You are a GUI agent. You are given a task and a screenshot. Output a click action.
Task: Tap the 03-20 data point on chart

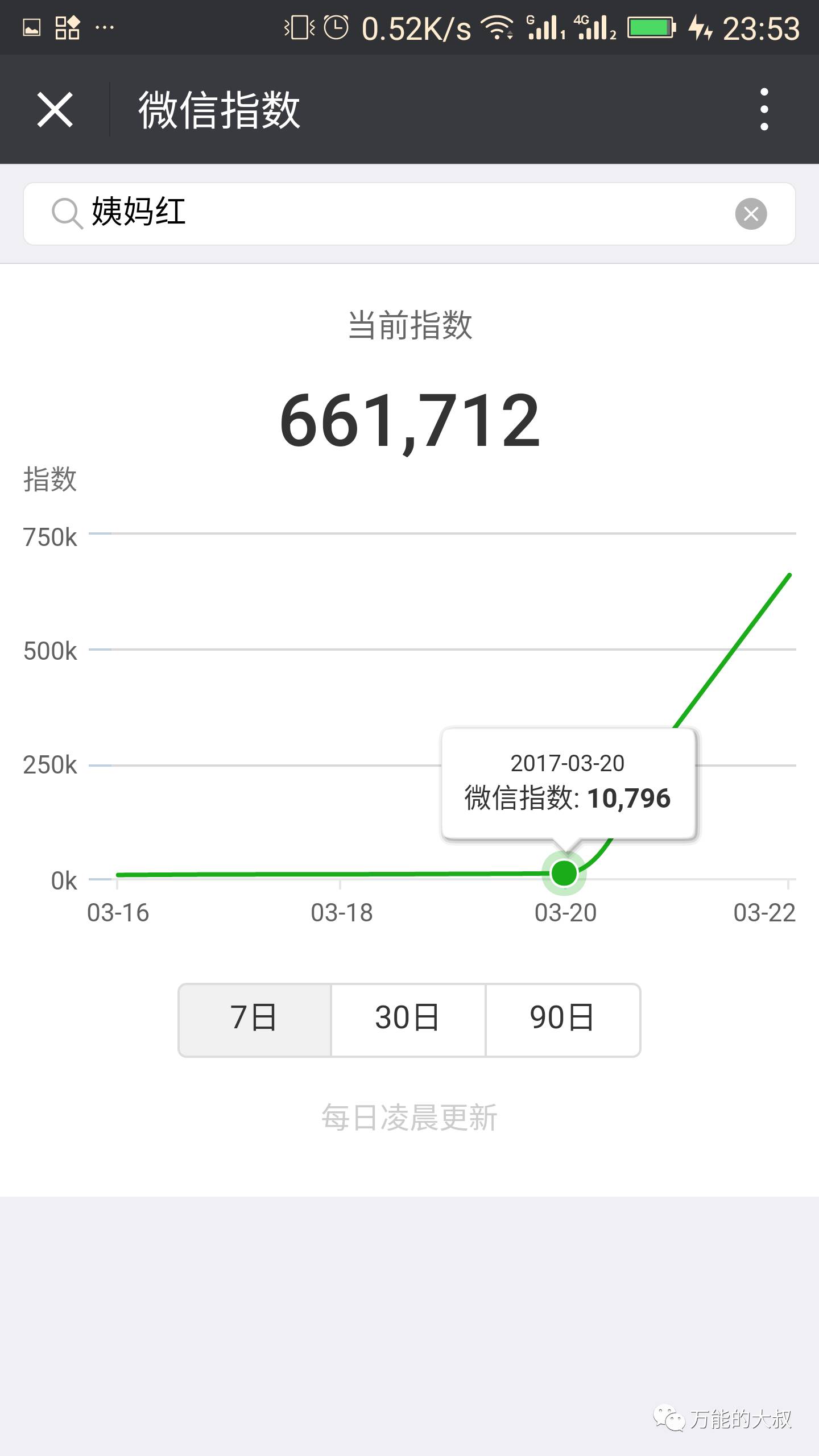564,873
